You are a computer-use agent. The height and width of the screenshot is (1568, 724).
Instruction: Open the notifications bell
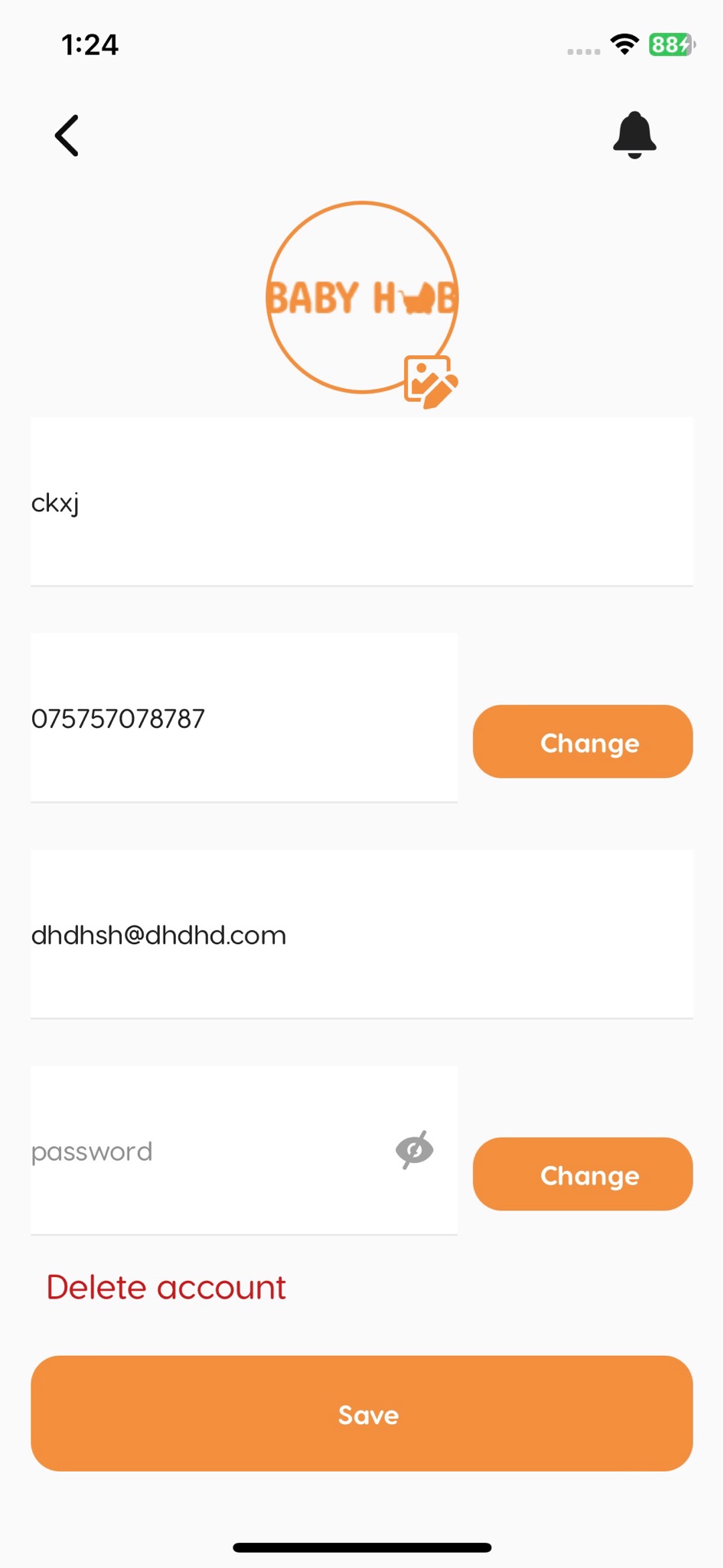point(634,136)
